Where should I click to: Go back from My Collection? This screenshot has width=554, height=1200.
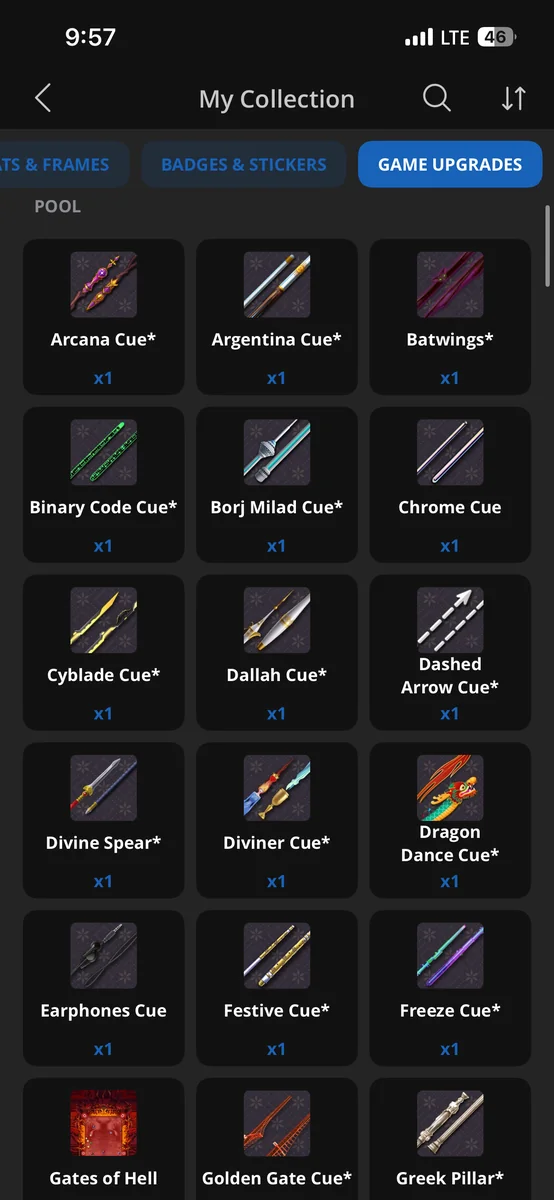tap(42, 98)
